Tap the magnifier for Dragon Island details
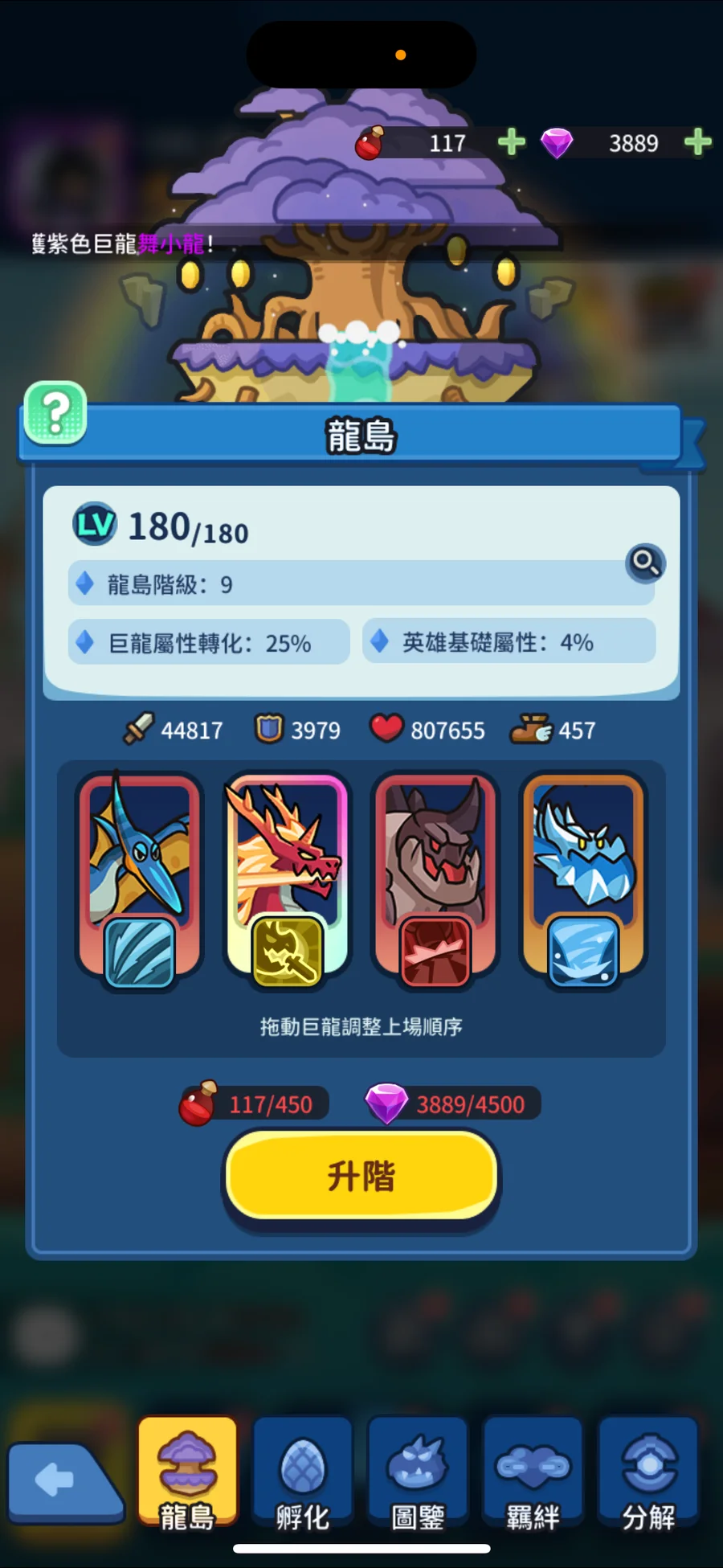723x1568 pixels. 645,563
